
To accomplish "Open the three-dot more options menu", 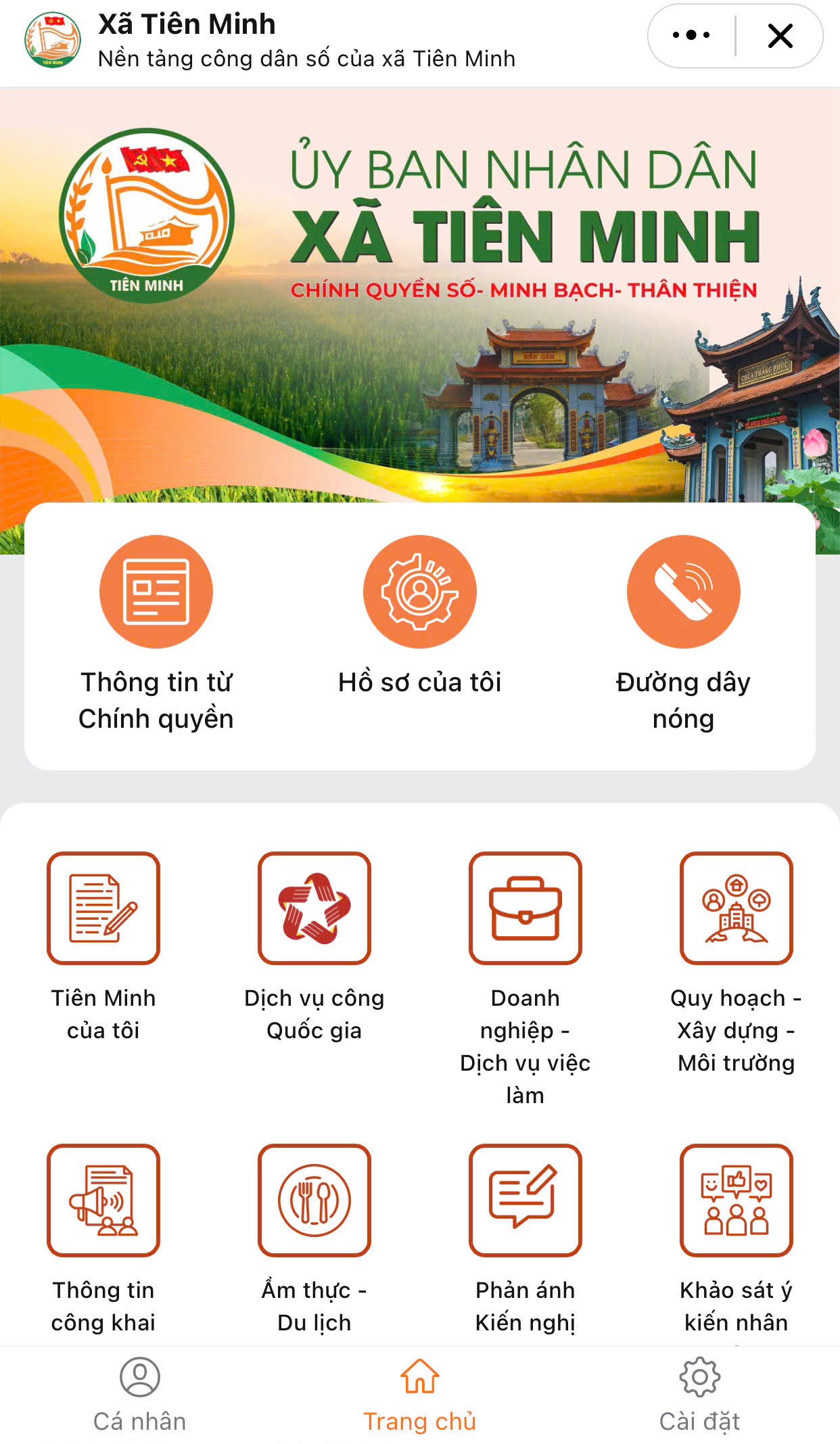I will pos(691,36).
